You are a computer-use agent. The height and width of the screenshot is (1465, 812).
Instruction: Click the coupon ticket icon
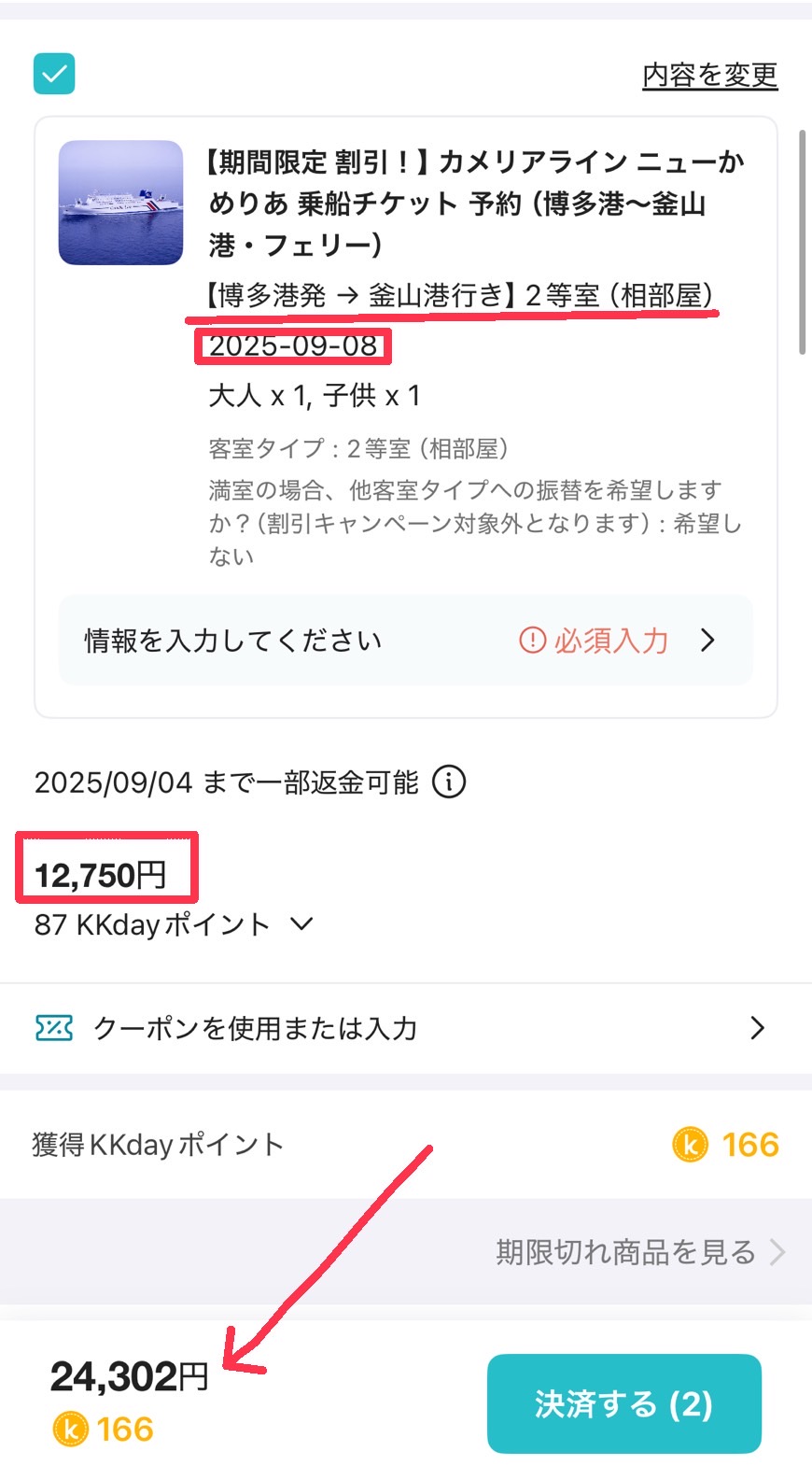point(53,1028)
